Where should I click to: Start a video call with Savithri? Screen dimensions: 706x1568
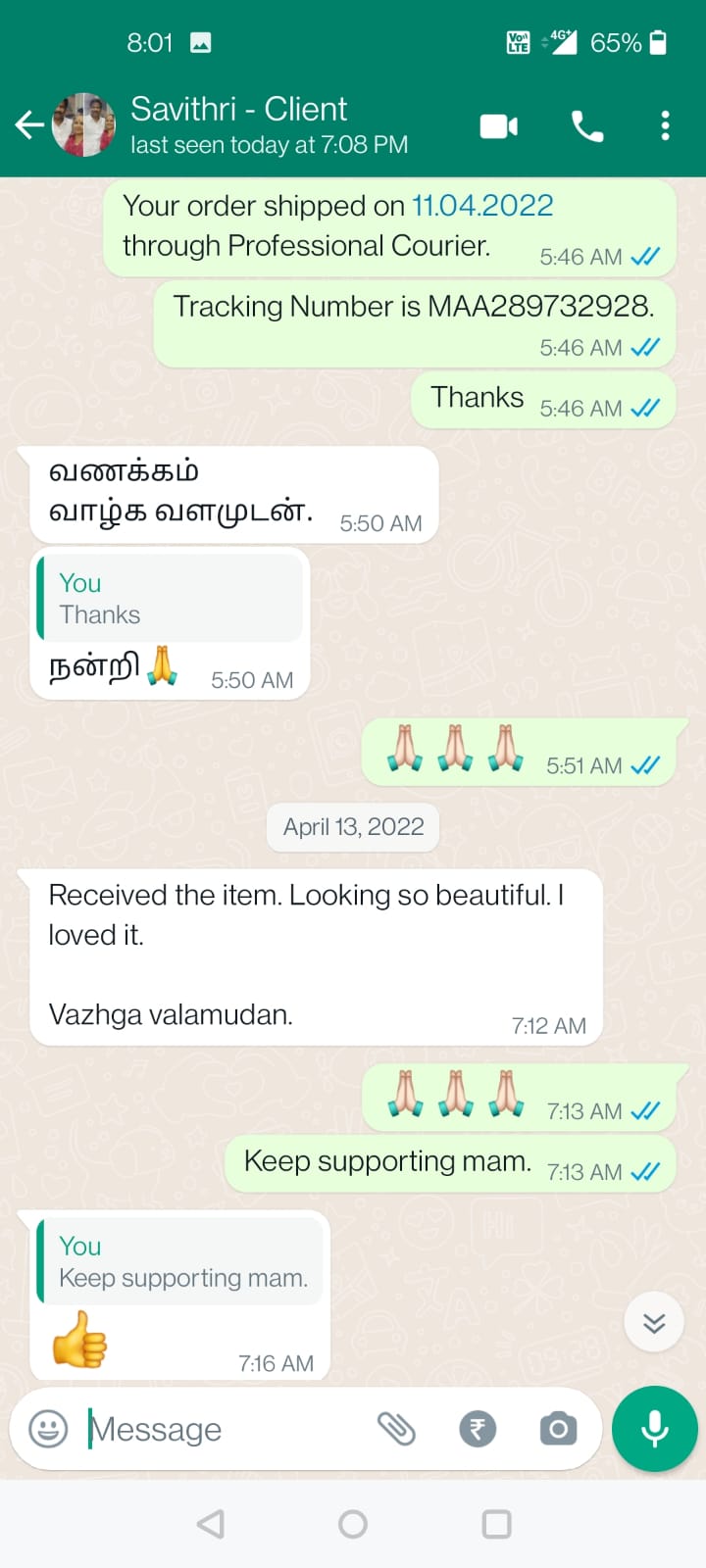[x=498, y=126]
